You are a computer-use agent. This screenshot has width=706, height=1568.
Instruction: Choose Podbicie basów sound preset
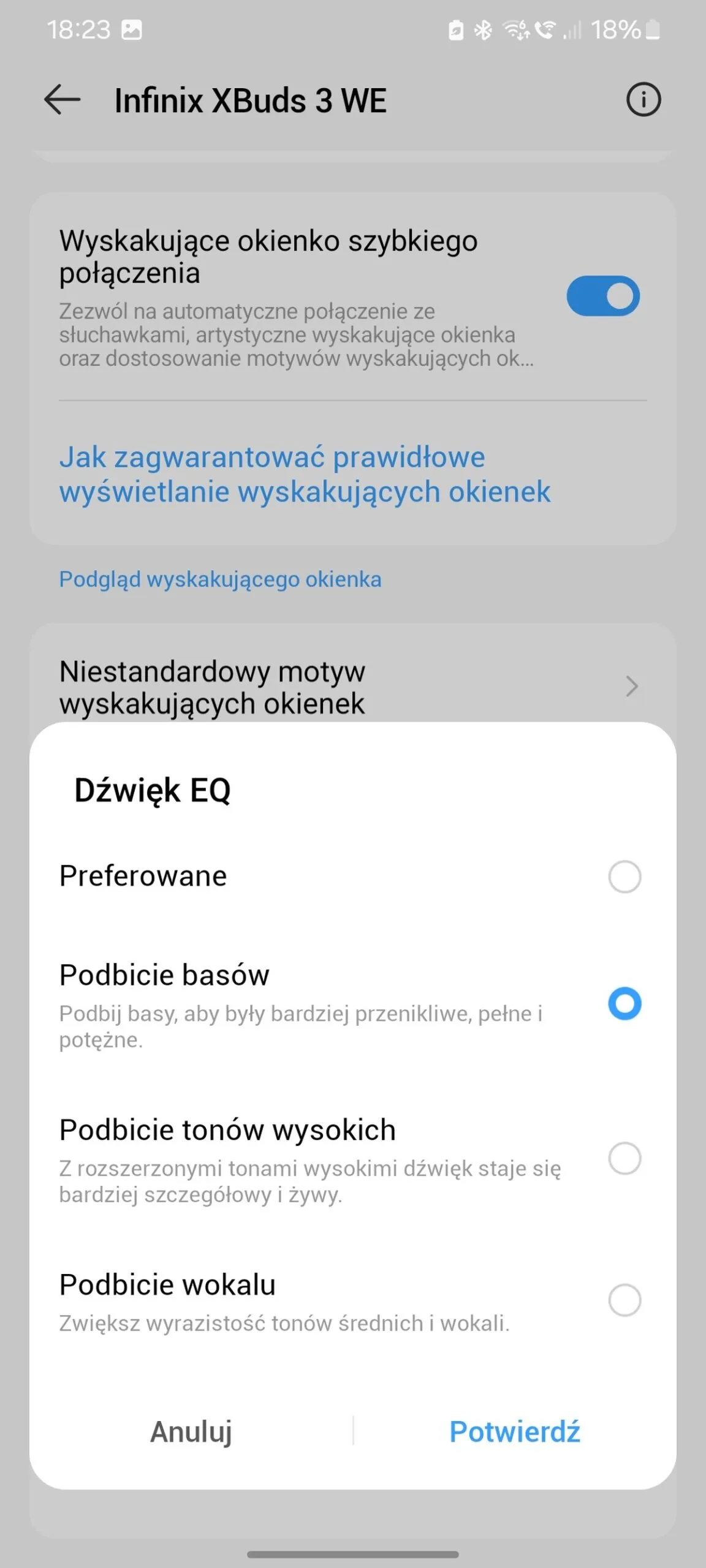[x=624, y=1003]
